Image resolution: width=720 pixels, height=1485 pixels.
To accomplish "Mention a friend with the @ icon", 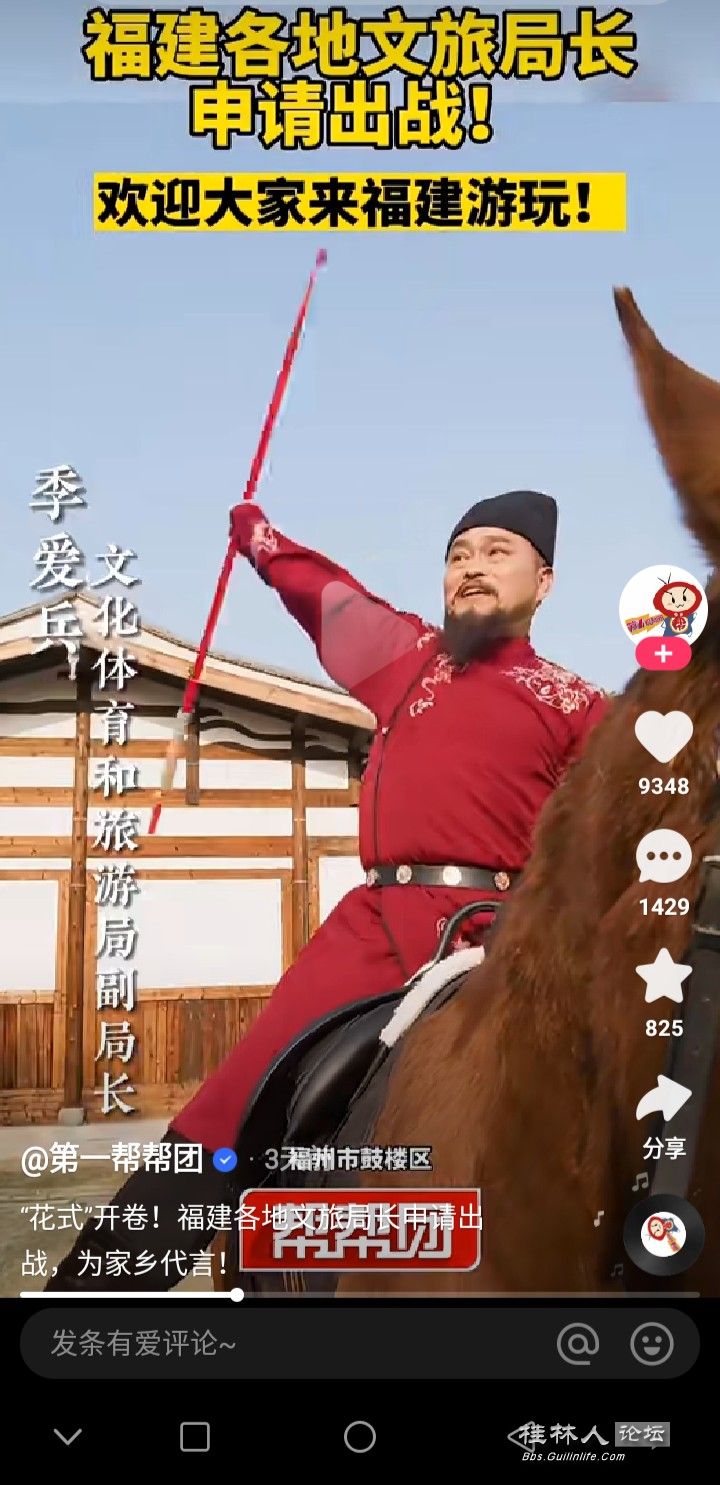I will point(578,1344).
